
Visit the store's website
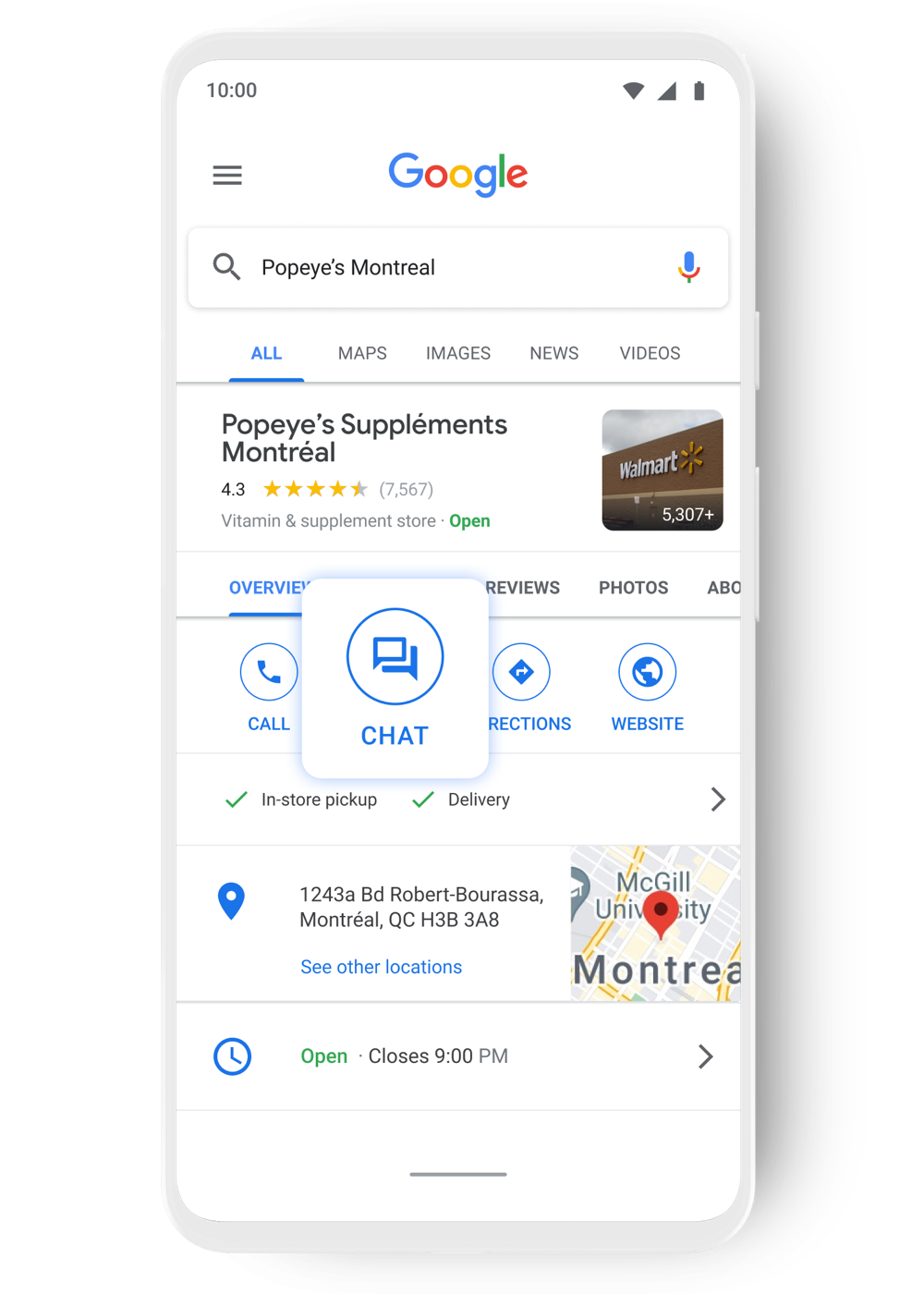point(648,688)
